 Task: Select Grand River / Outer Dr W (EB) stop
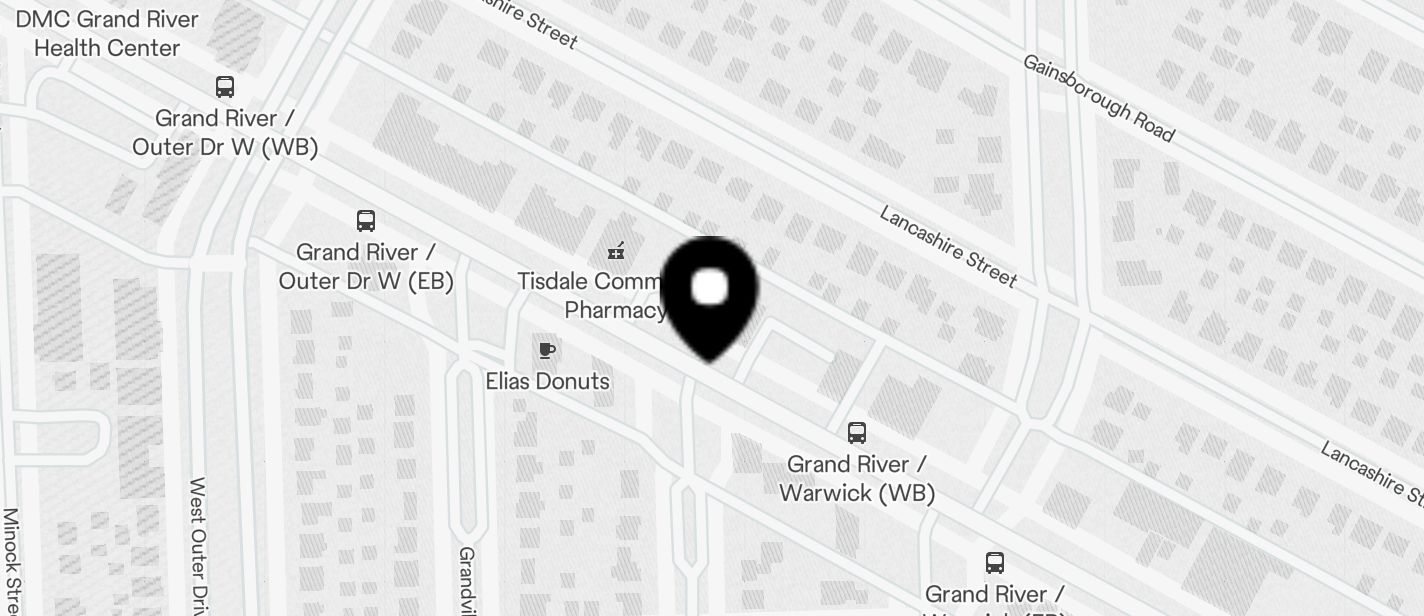click(x=366, y=221)
